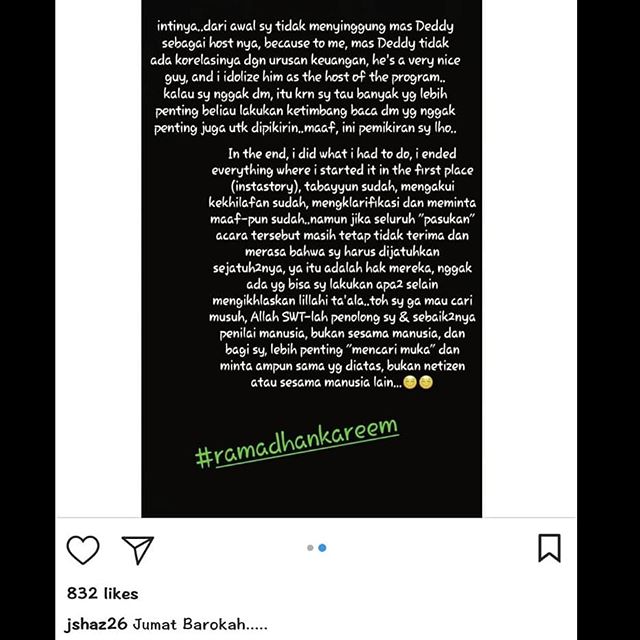640x640 pixels.
Task: Like this post with the heart icon
Action: 83,549
